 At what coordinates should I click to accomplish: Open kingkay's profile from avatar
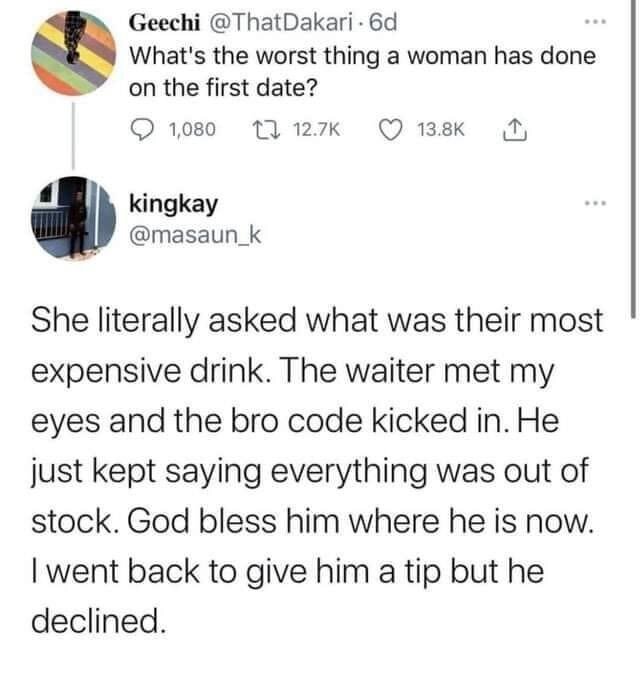(x=73, y=221)
